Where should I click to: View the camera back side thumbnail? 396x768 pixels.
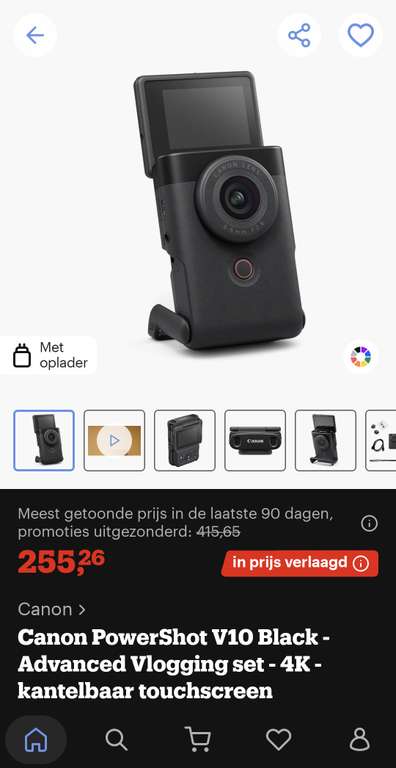tap(185, 440)
